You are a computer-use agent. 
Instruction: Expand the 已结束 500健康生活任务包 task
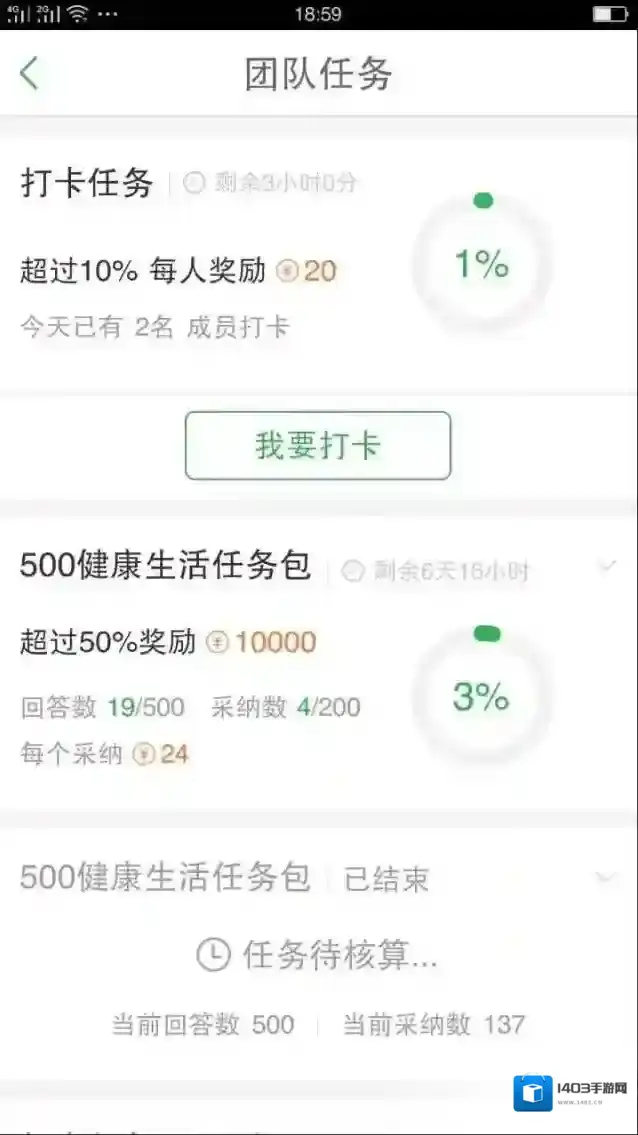pyautogui.click(x=605, y=878)
